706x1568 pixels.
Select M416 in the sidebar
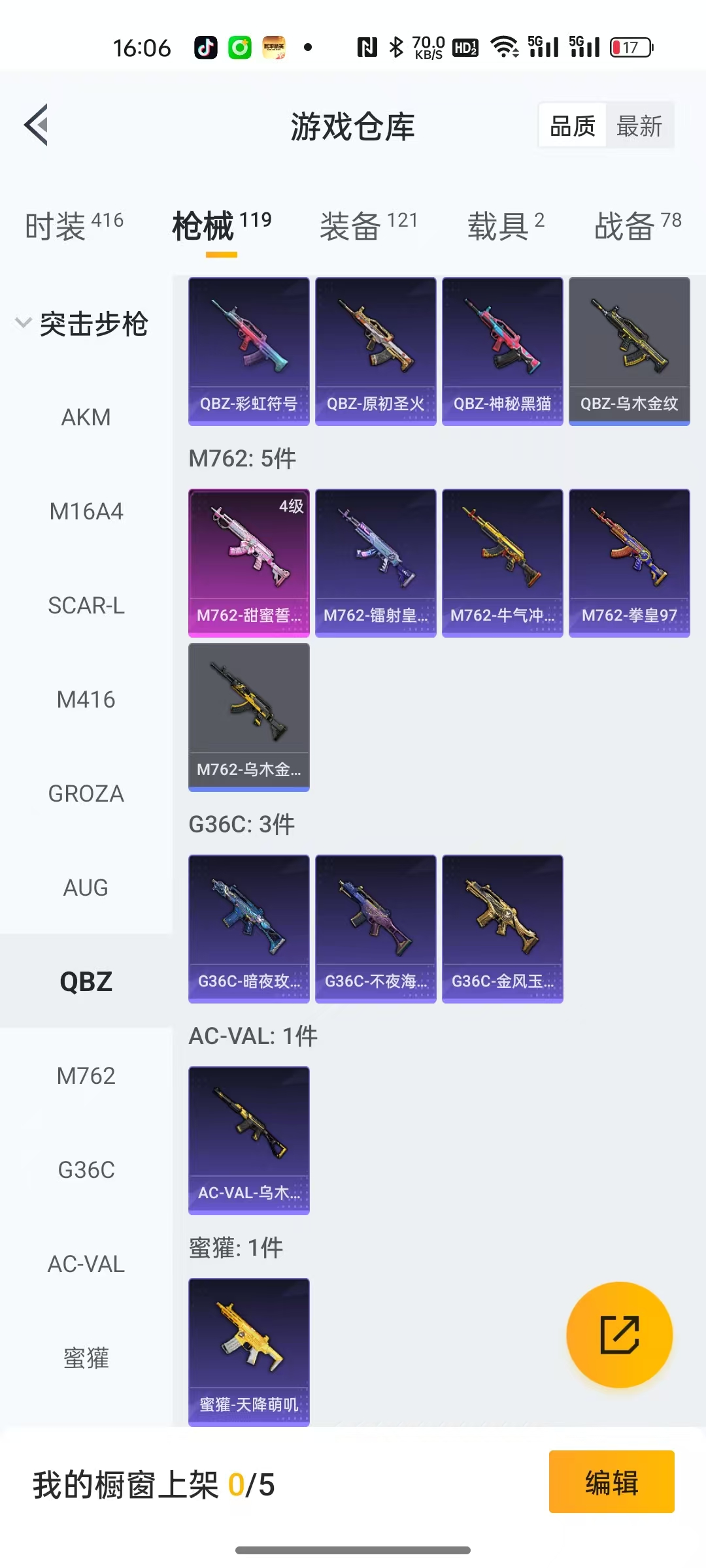point(86,700)
